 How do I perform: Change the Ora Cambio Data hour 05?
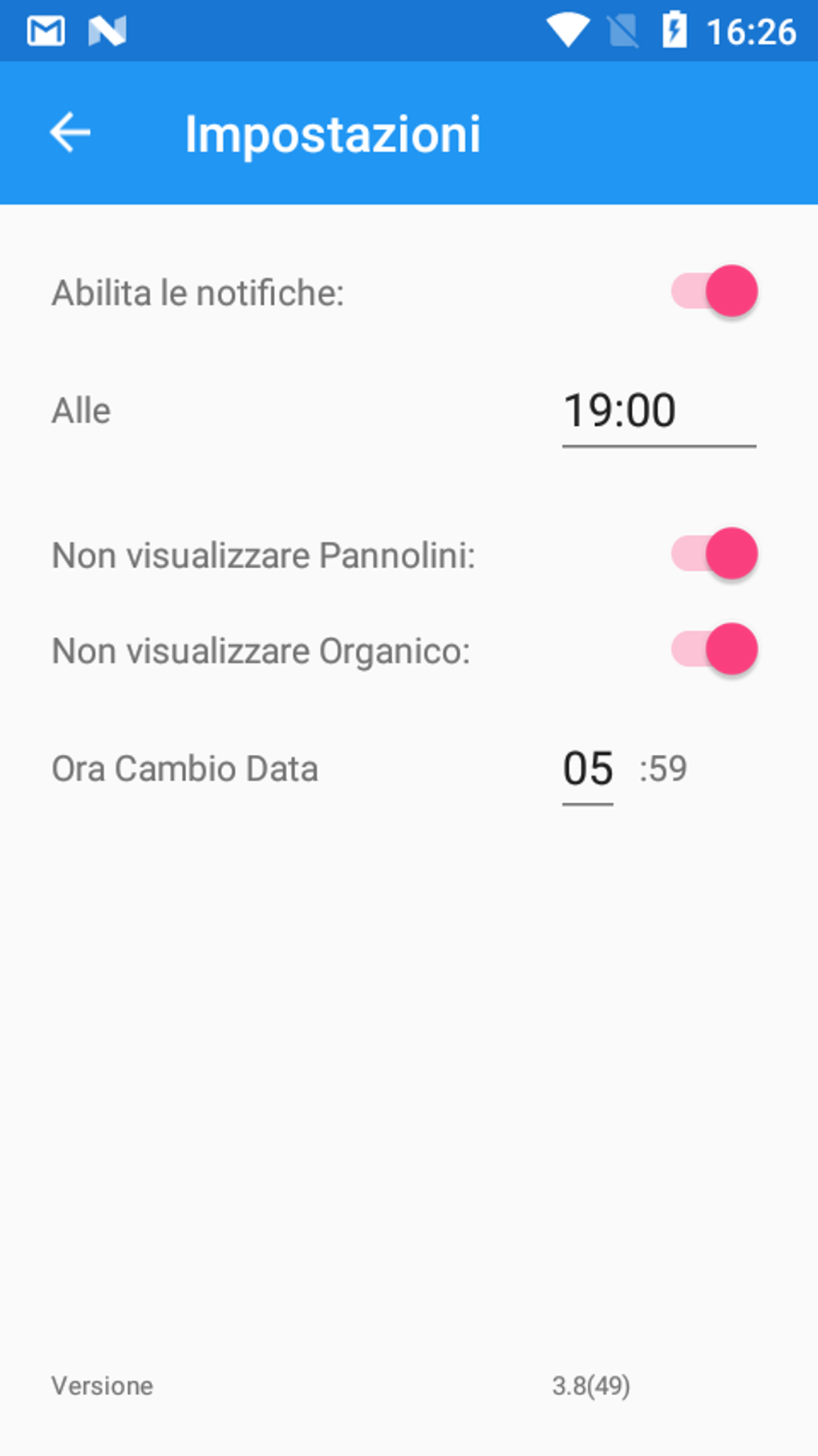coord(588,769)
